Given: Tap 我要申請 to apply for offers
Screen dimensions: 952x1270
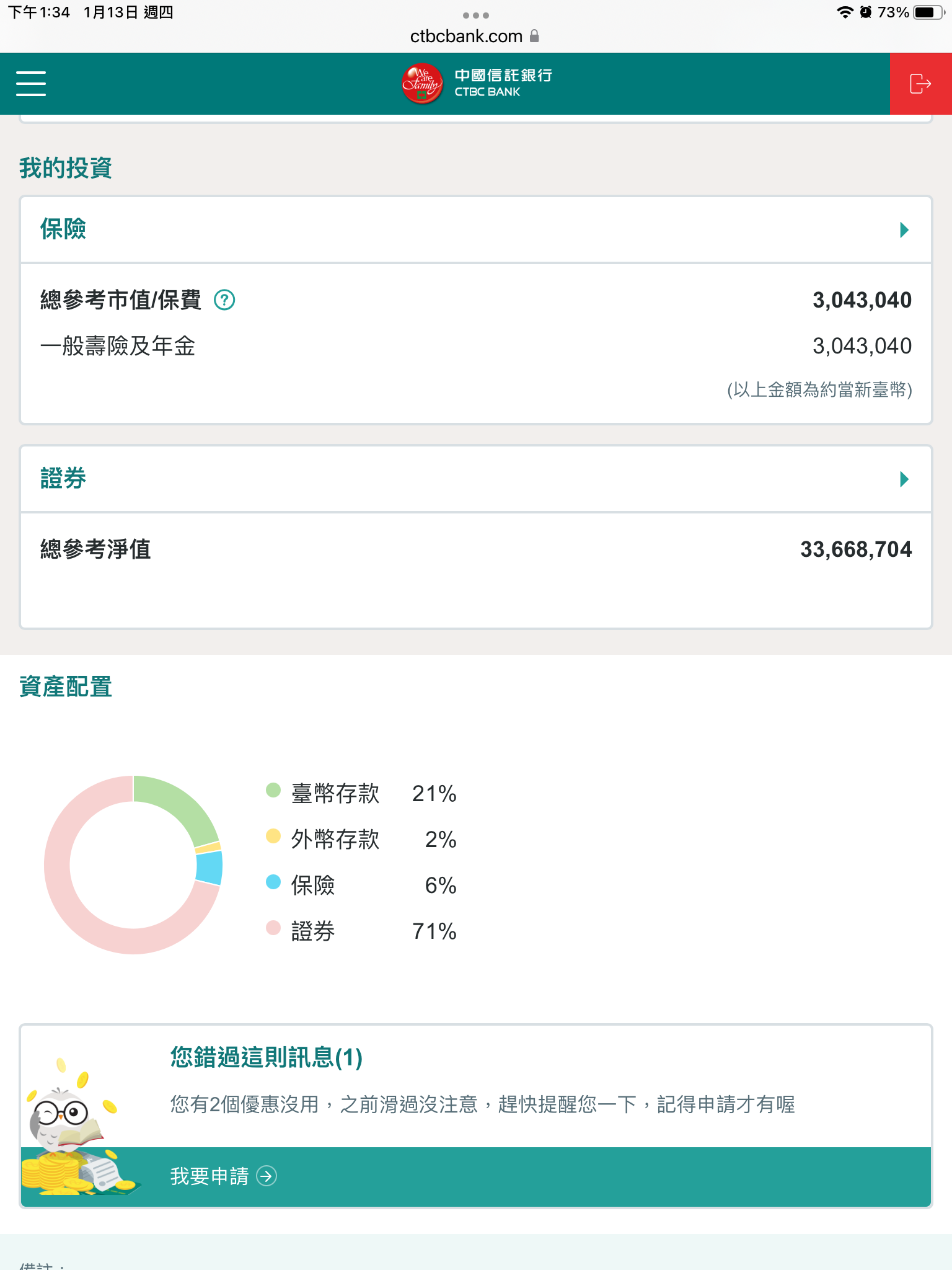Looking at the screenshot, I should 223,1176.
